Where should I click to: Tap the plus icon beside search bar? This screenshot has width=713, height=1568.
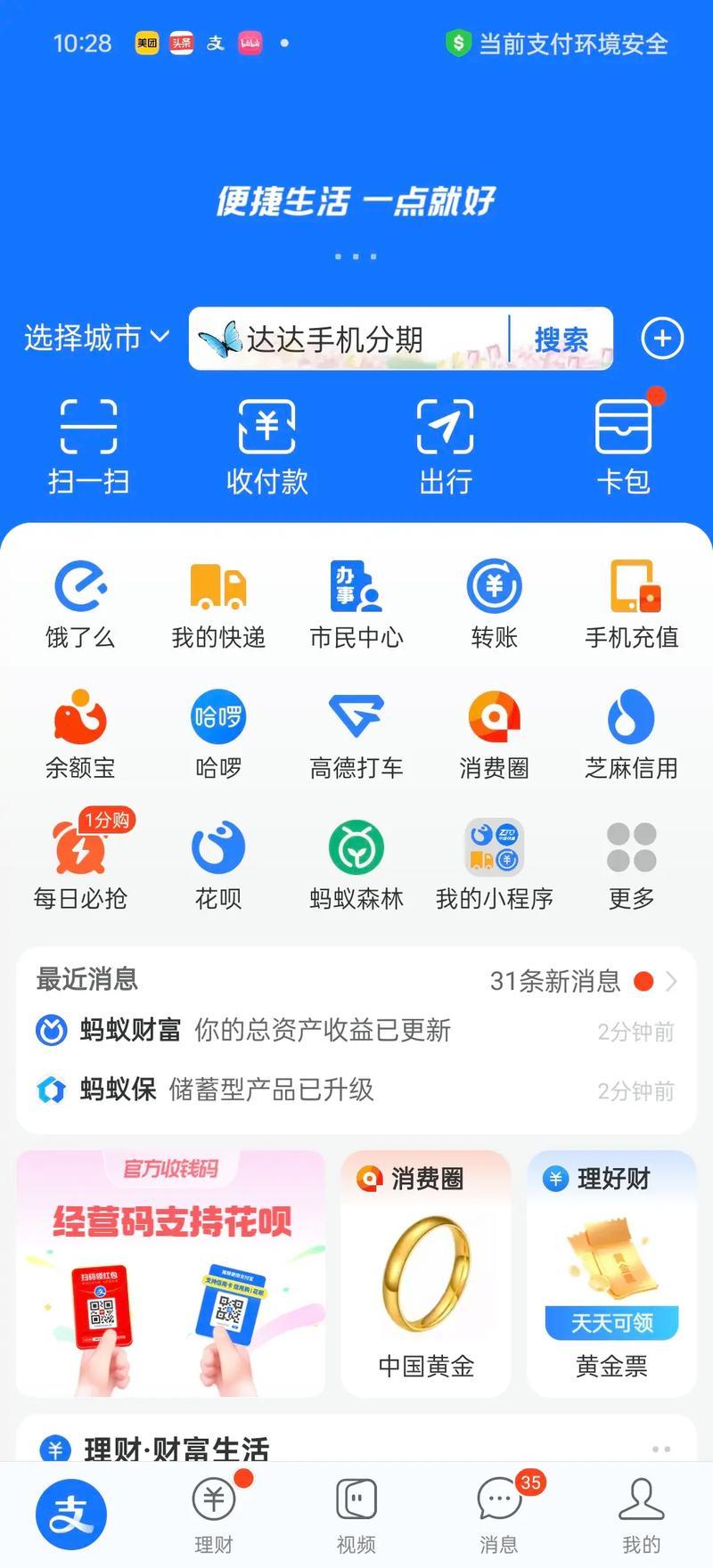[x=661, y=339]
